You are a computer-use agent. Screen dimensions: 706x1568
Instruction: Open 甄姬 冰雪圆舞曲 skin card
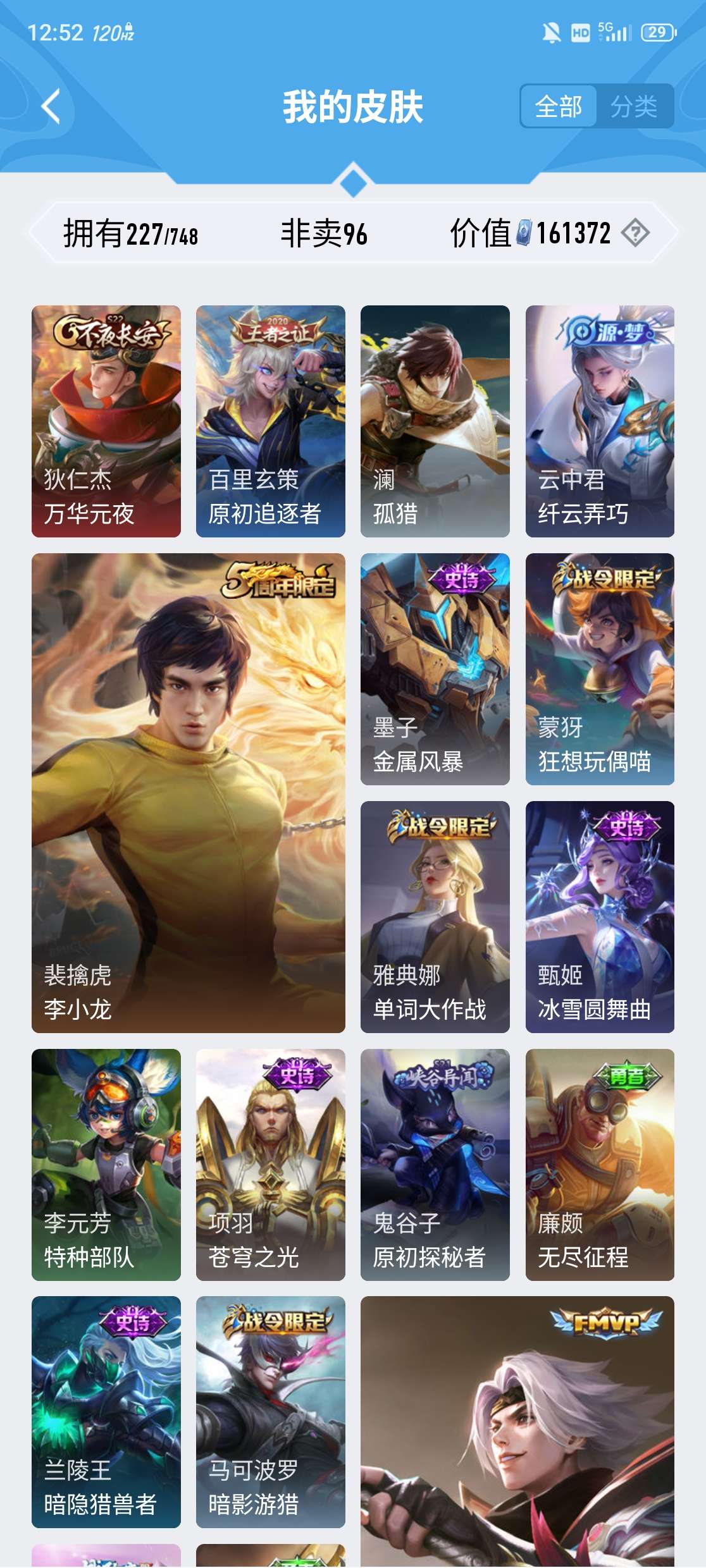pyautogui.click(x=600, y=917)
